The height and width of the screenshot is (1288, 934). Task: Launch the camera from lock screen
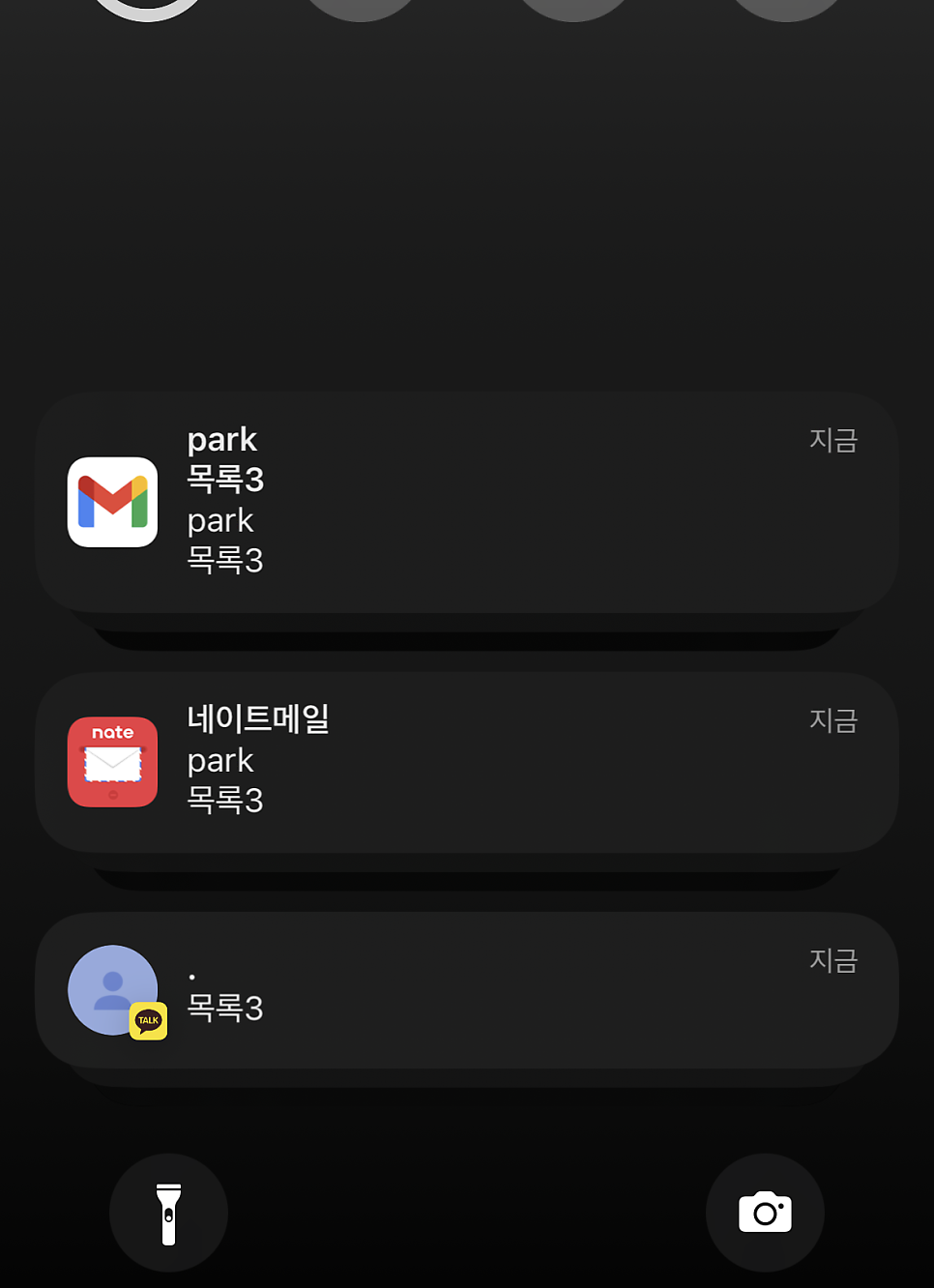pos(765,1213)
